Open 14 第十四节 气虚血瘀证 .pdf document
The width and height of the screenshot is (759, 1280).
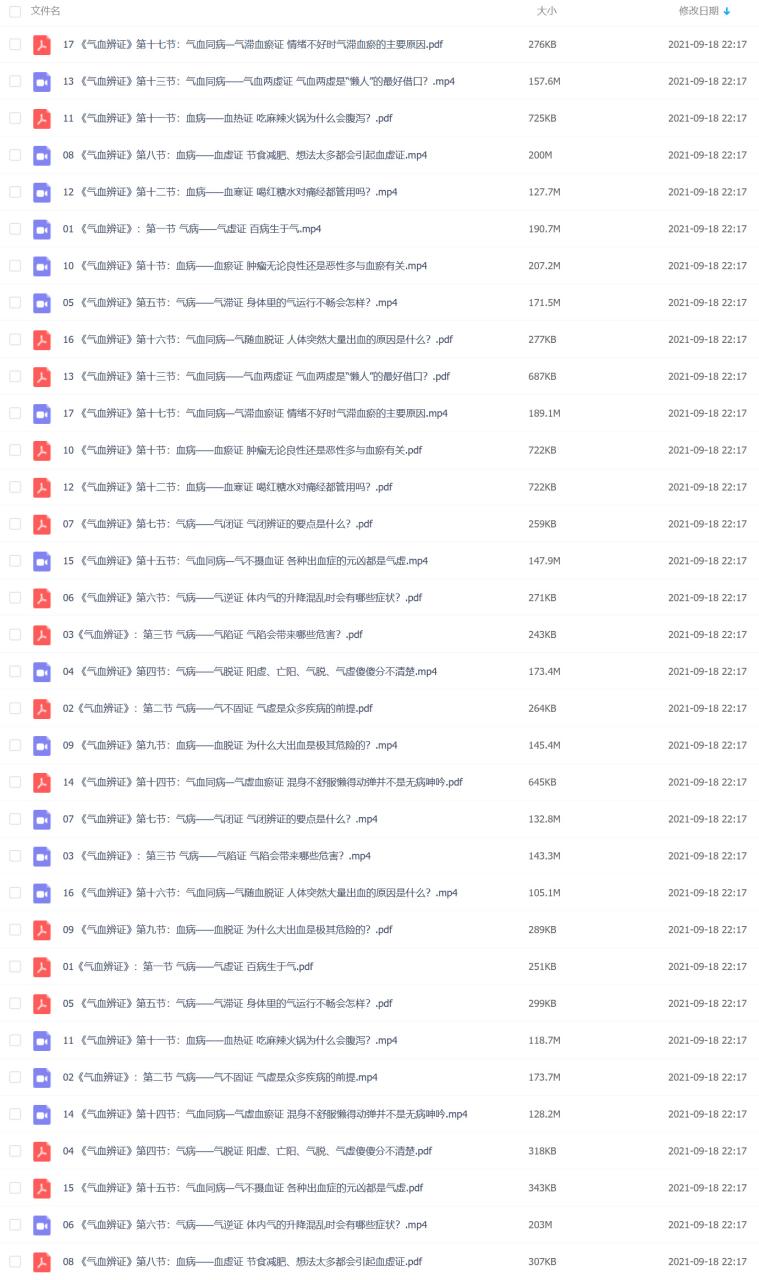262,782
